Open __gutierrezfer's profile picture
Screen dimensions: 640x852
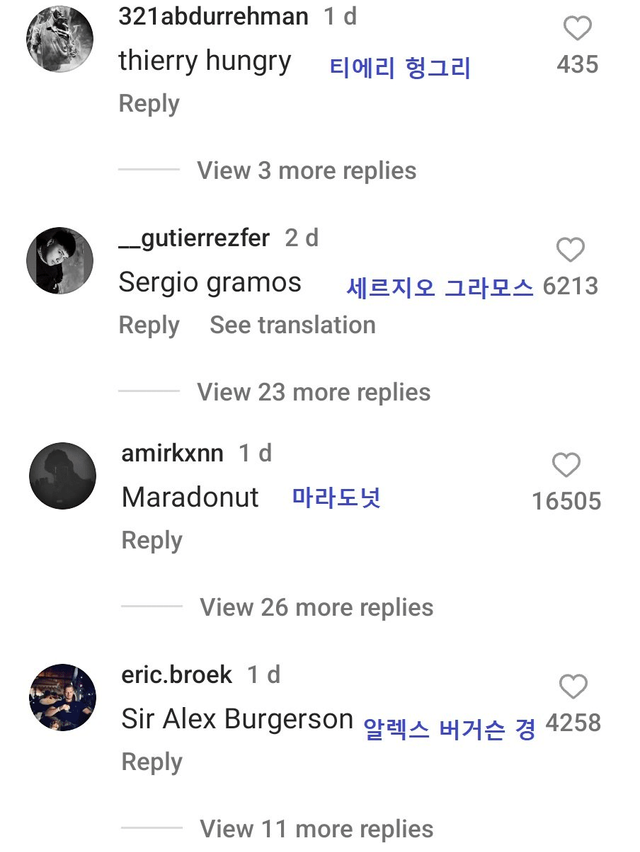click(x=59, y=260)
